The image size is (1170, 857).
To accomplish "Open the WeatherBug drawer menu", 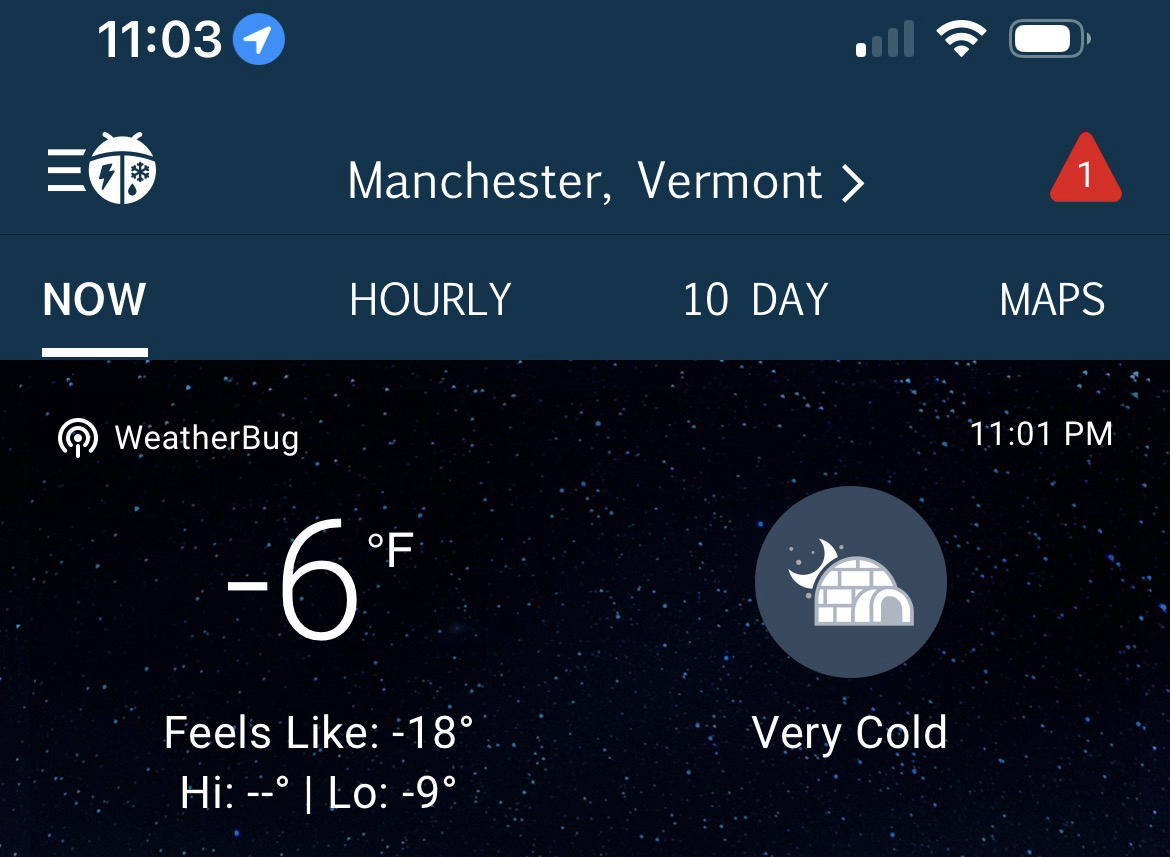I will pyautogui.click(x=100, y=169).
